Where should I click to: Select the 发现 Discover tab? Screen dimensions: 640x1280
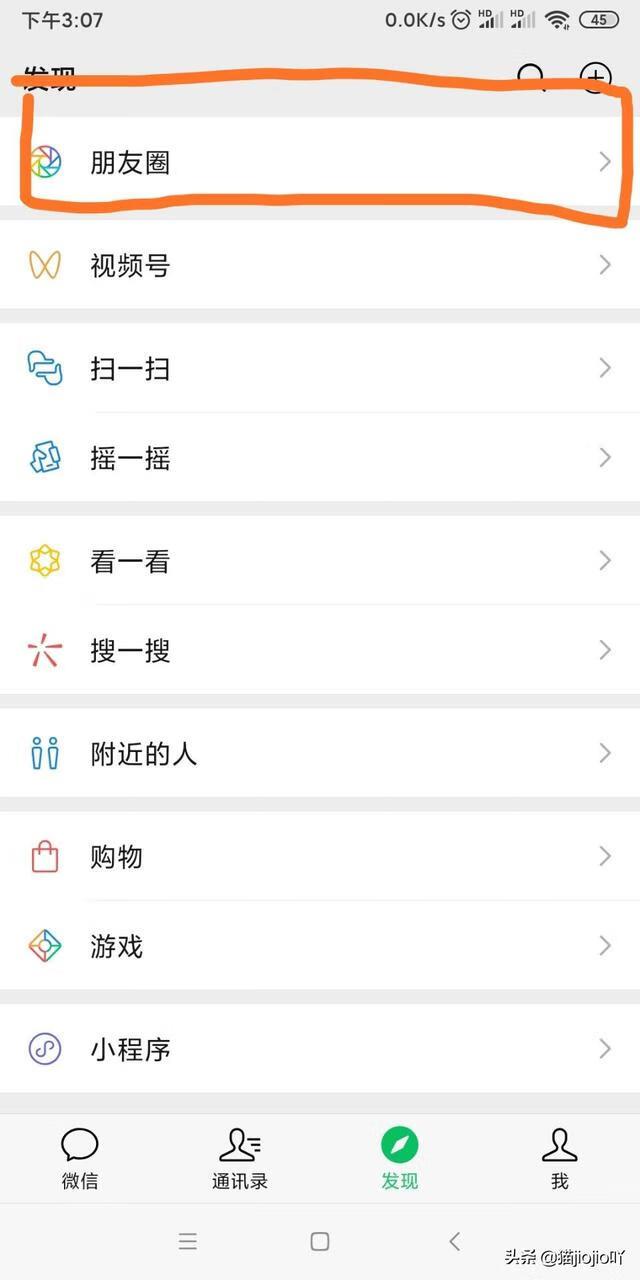[400, 1158]
